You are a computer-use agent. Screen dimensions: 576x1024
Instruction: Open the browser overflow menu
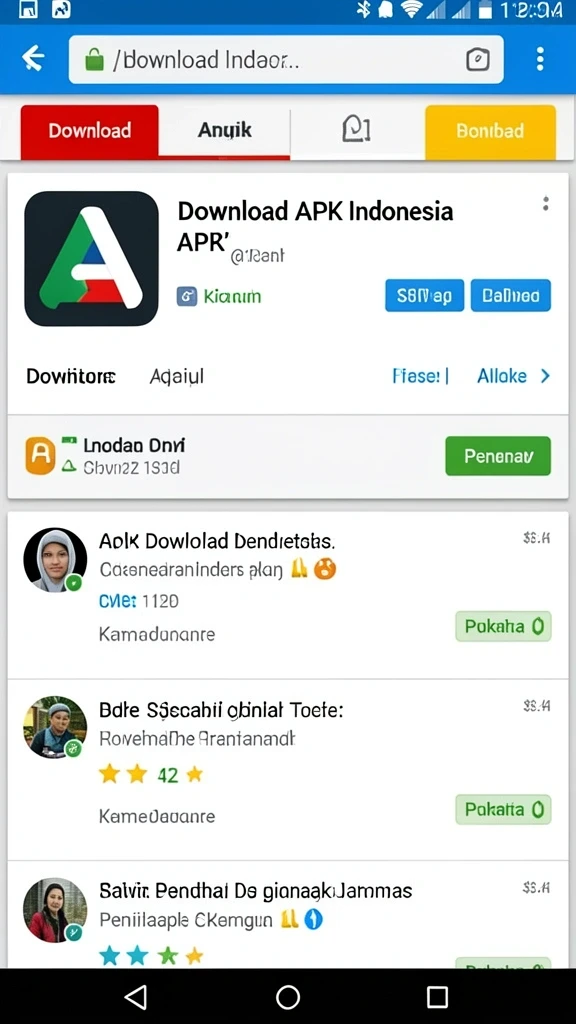[540, 59]
